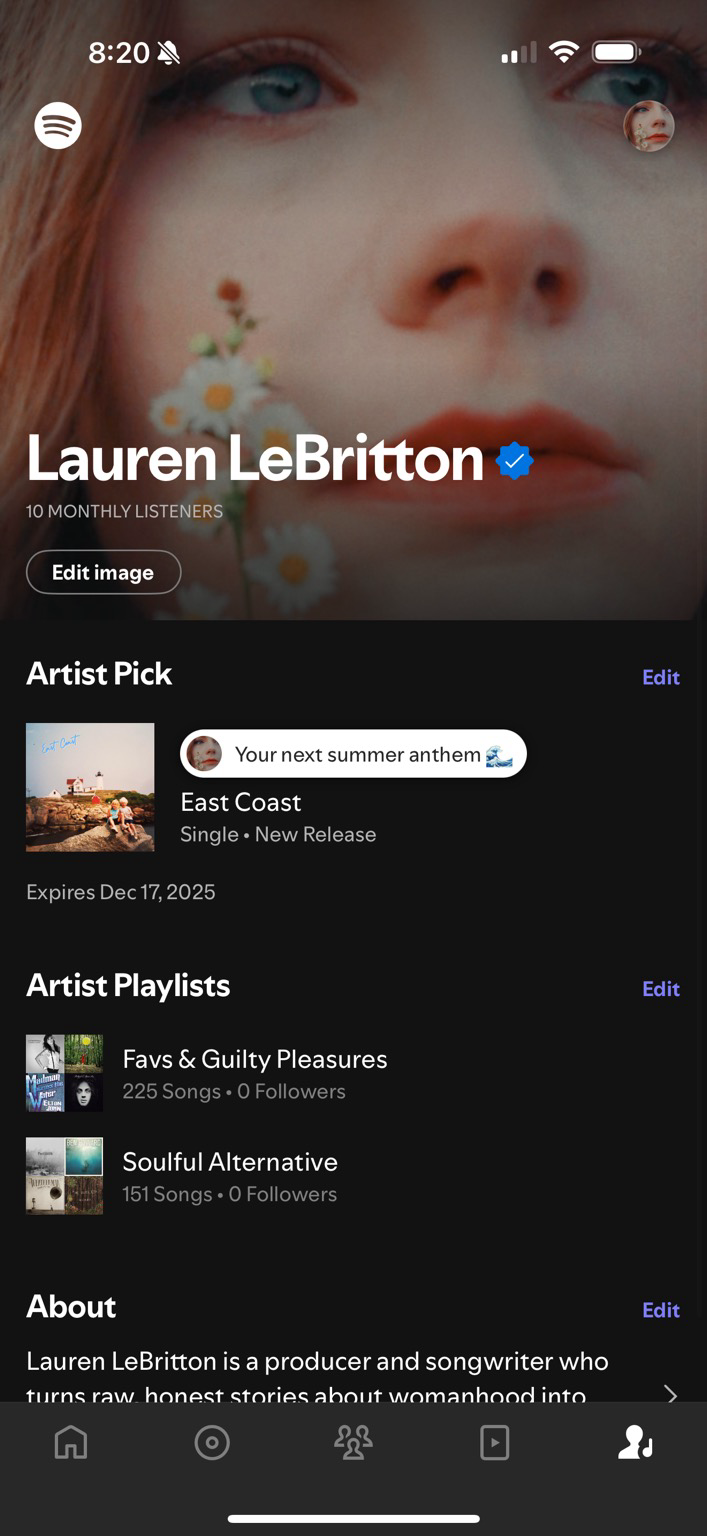Viewport: 707px width, 1536px height.
Task: Switch to the Home tab
Action: [x=71, y=1443]
